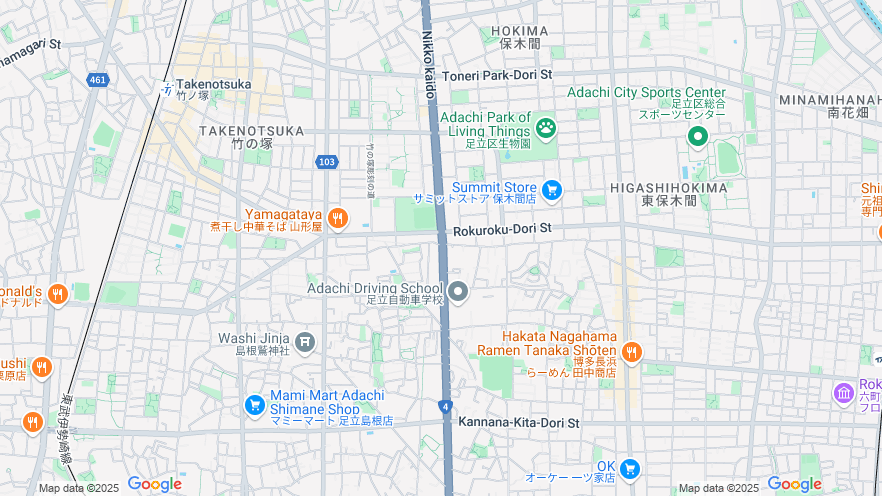Open the McDonald's restaurant marker
The image size is (882, 496).
pos(58,294)
